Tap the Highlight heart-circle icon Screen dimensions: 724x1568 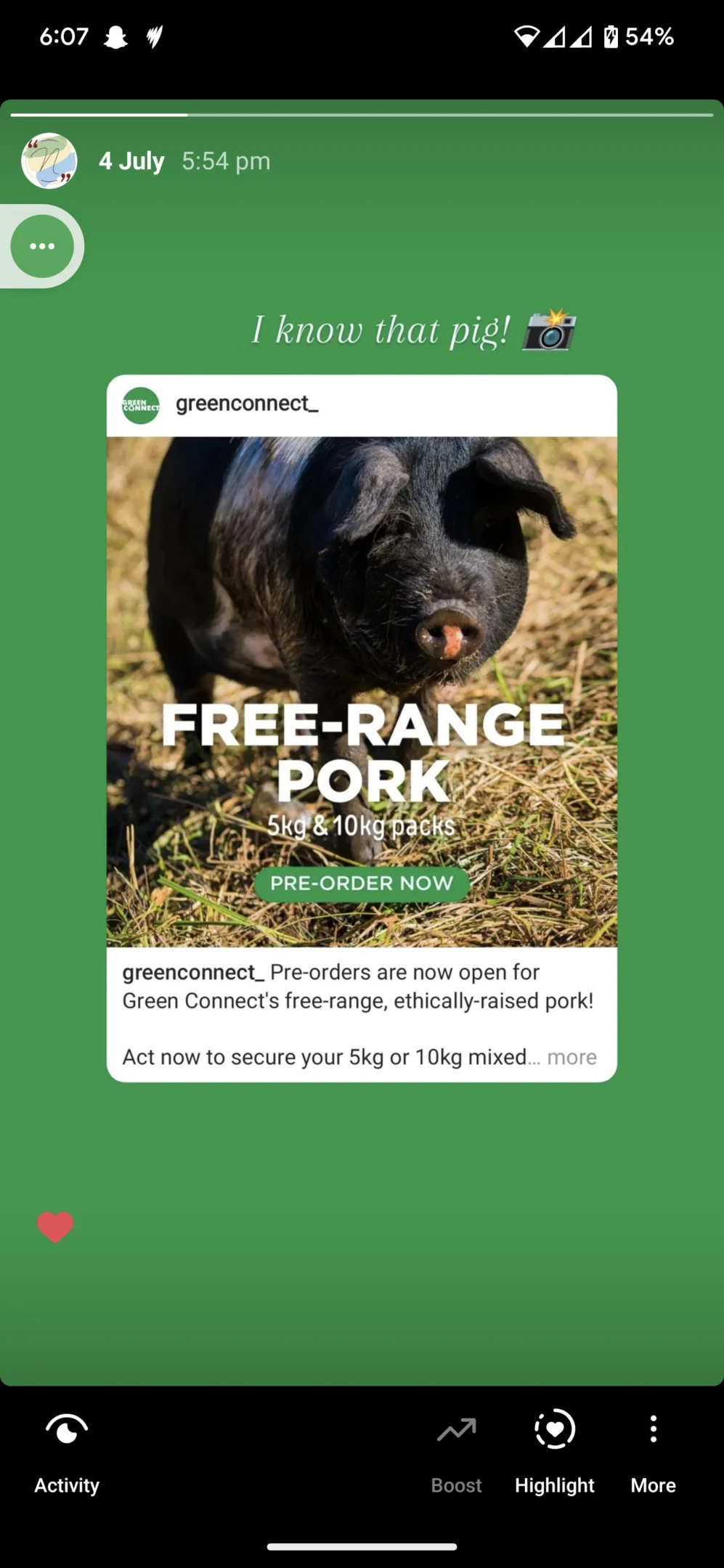tap(554, 1429)
